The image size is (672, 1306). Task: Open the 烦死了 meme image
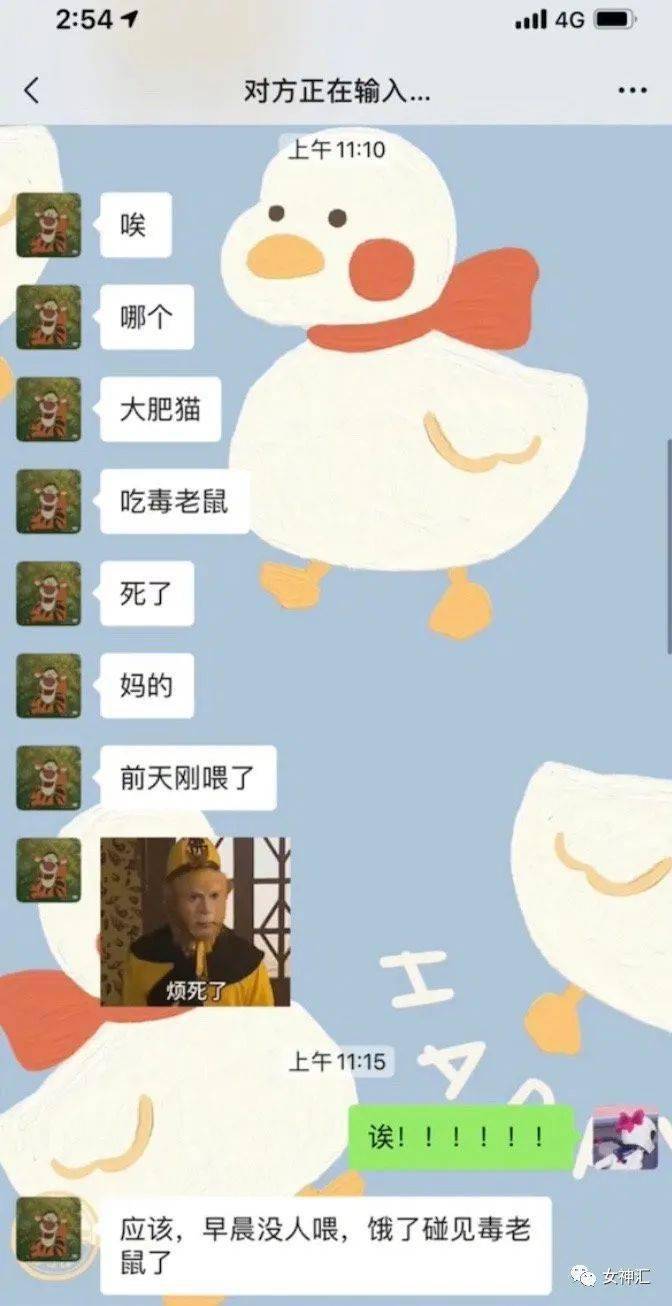pos(195,921)
